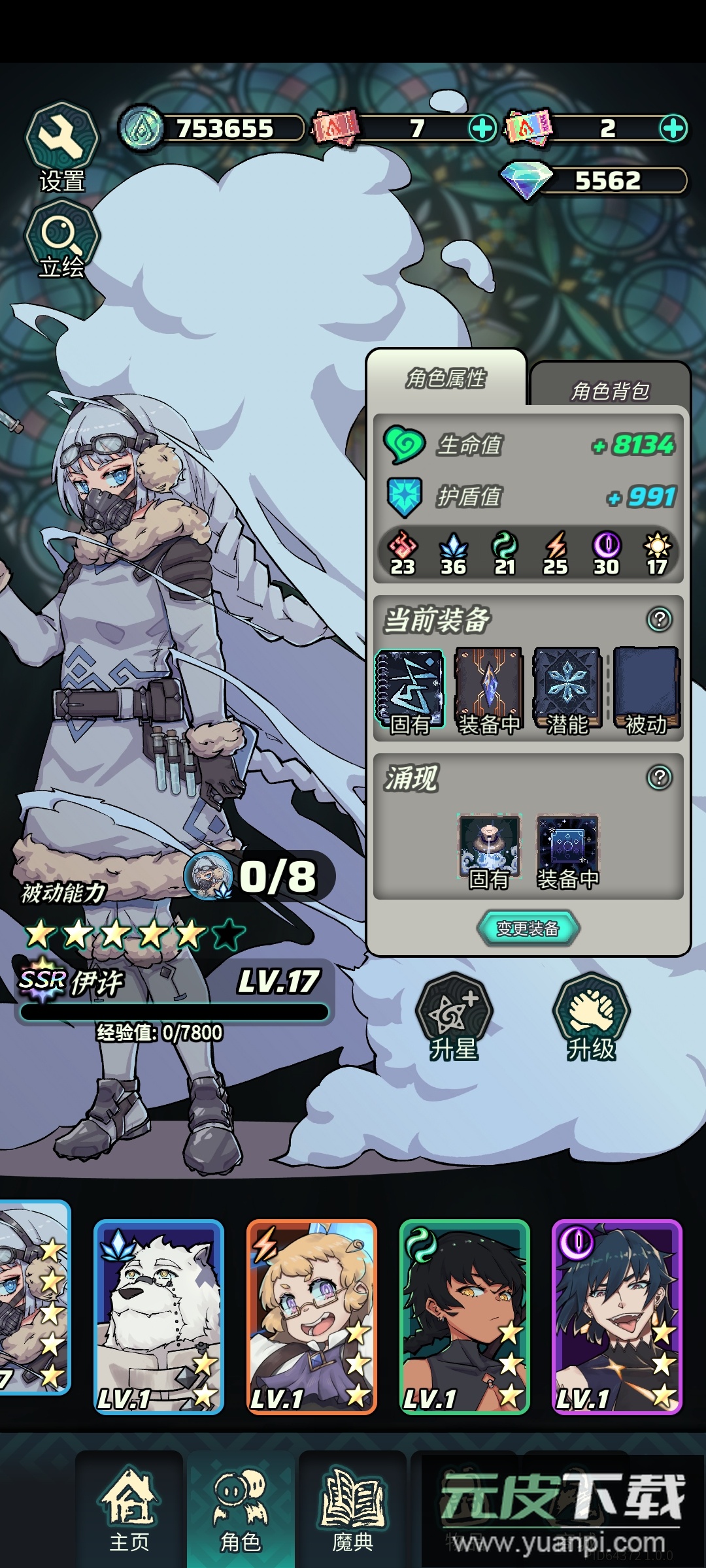Select the 角色属性 tab
Screen dimensions: 706x1568
[x=446, y=378]
